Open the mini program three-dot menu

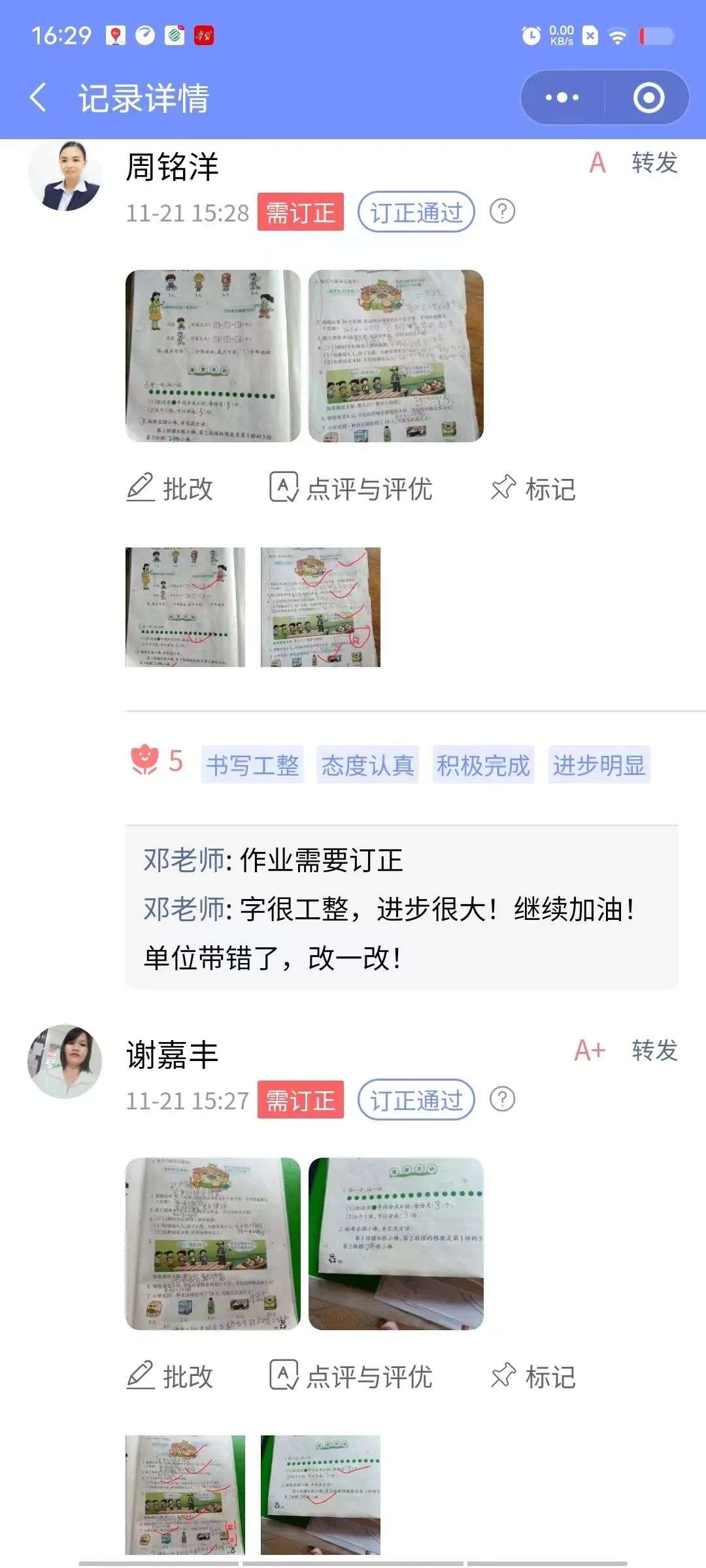(562, 98)
